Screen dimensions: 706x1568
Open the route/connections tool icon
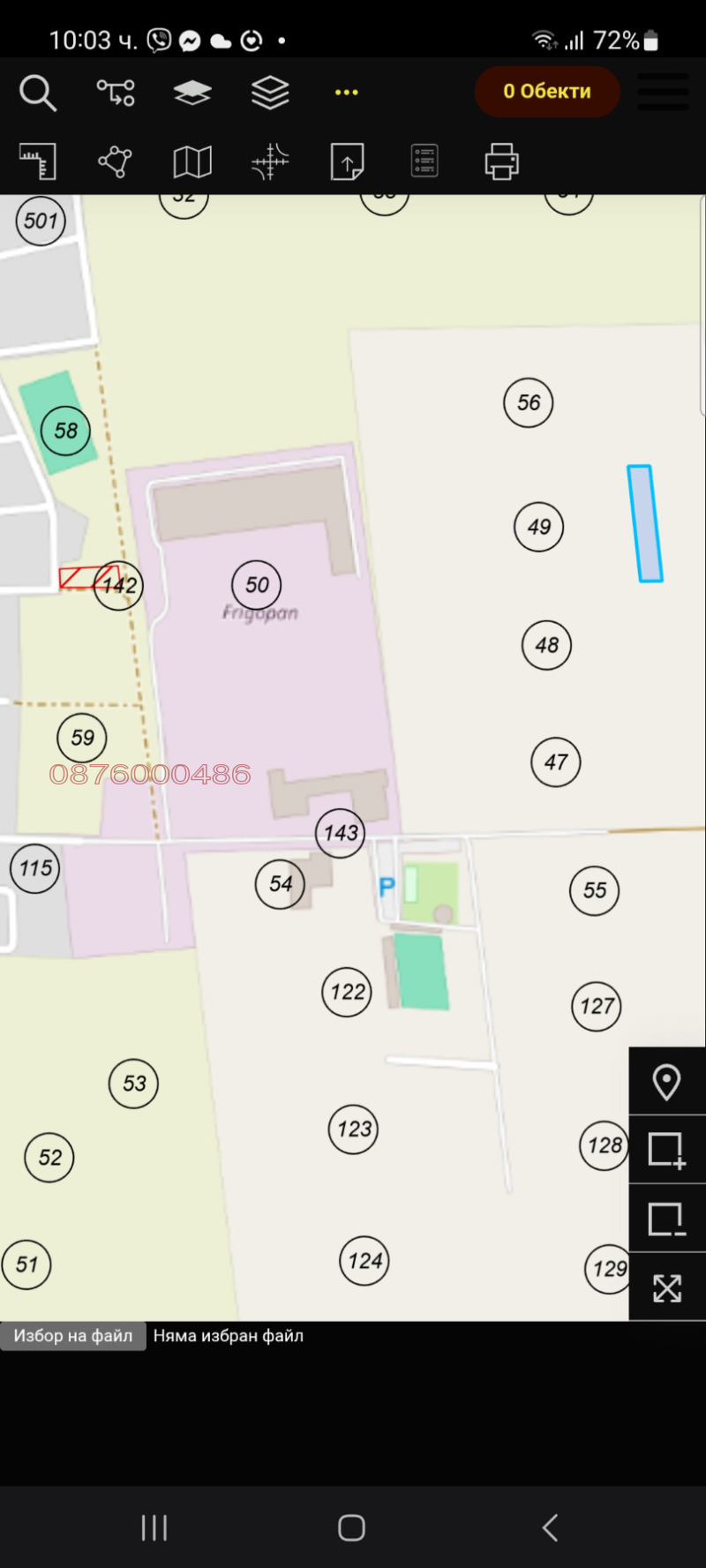pos(116,93)
